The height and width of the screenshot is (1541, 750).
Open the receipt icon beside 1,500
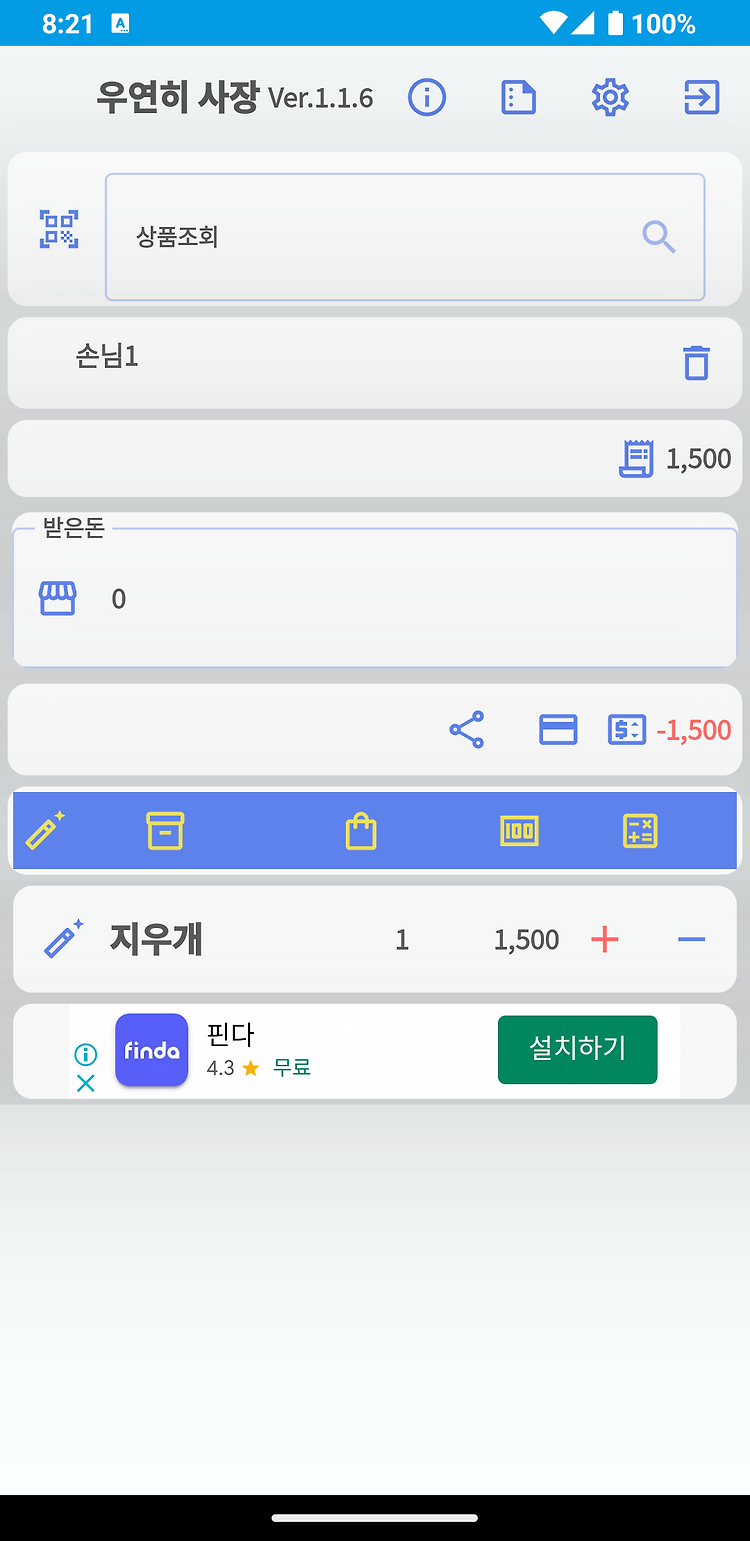pos(636,458)
